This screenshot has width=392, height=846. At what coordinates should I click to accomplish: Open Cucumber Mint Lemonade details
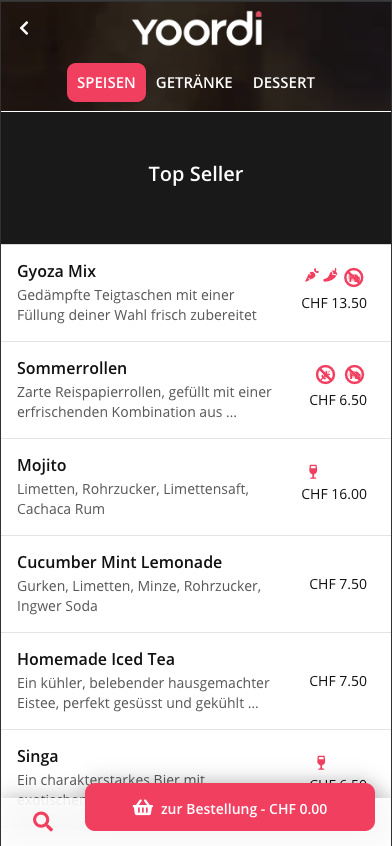tap(196, 584)
